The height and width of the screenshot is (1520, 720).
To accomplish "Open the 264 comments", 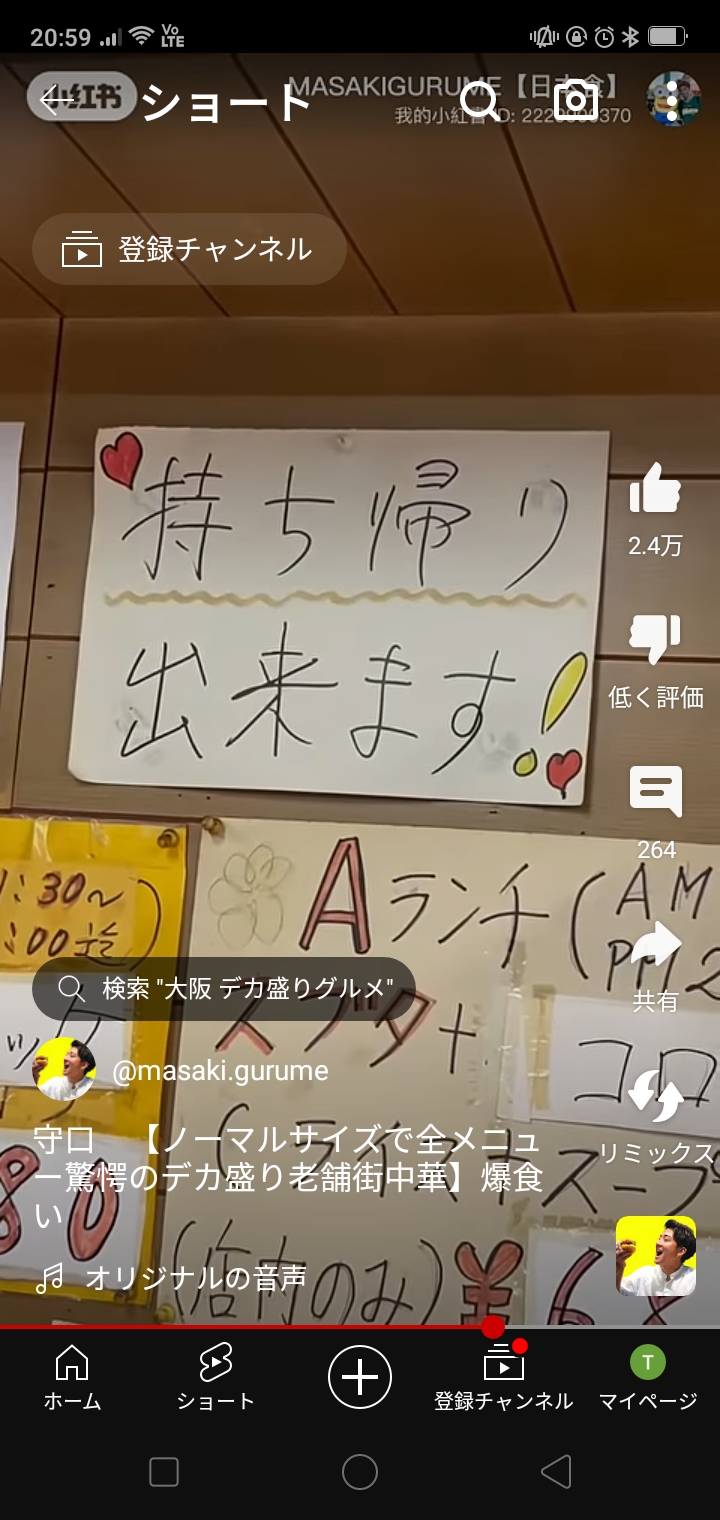I will pyautogui.click(x=655, y=792).
